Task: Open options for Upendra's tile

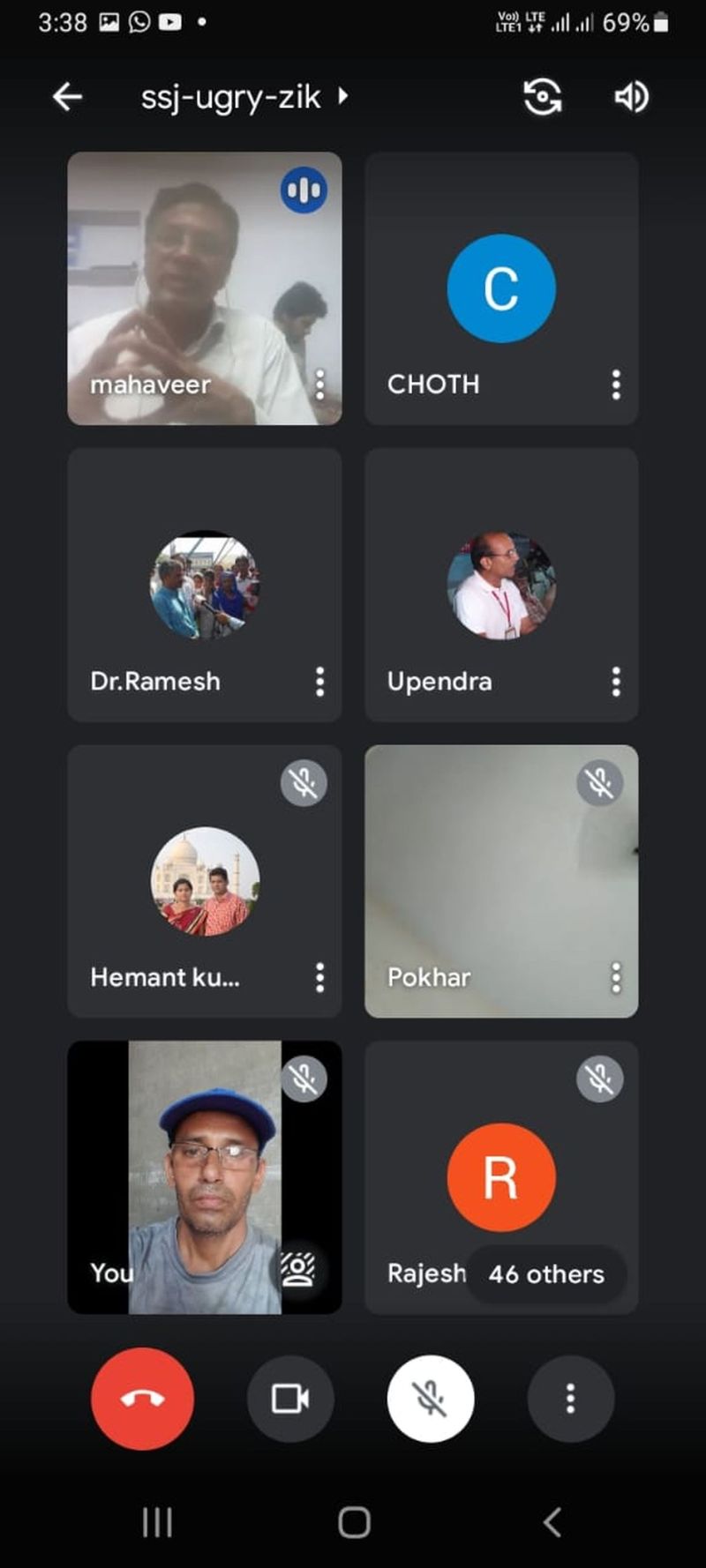Action: [x=616, y=681]
